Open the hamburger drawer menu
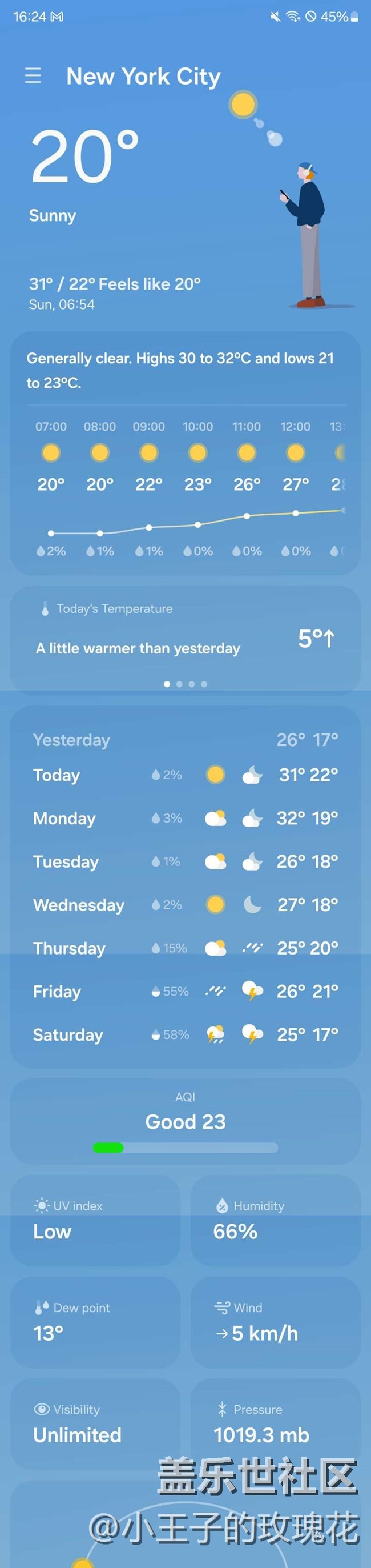The image size is (371, 1568). click(33, 75)
